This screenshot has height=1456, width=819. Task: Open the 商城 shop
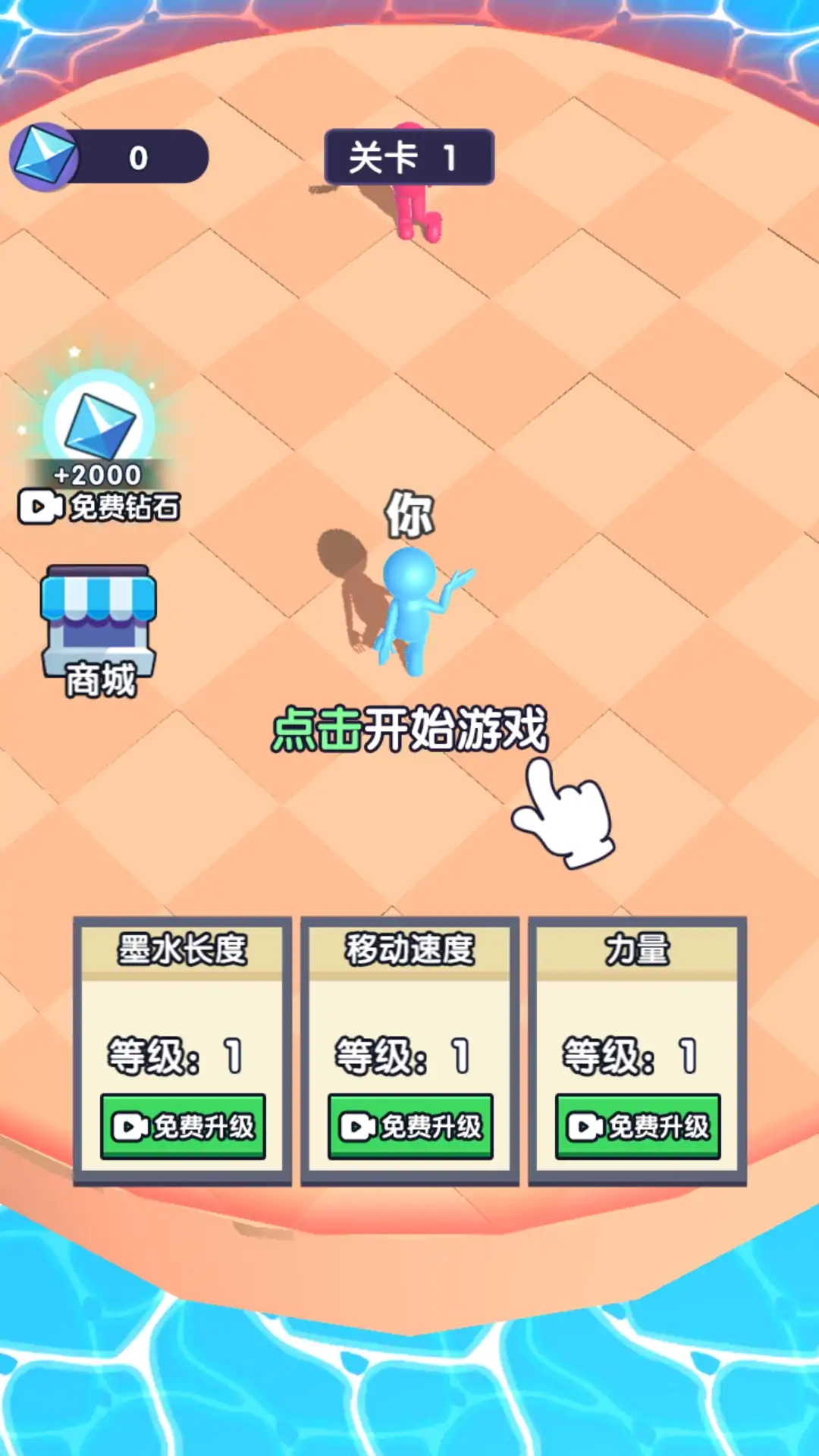click(x=99, y=629)
